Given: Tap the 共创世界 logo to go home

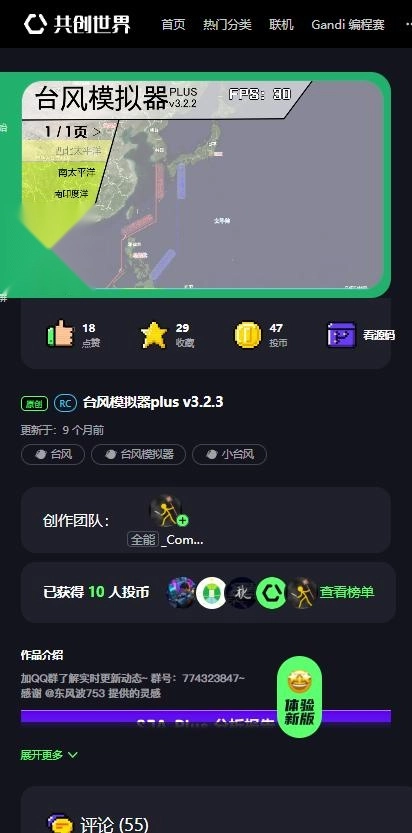Looking at the screenshot, I should 77,24.
